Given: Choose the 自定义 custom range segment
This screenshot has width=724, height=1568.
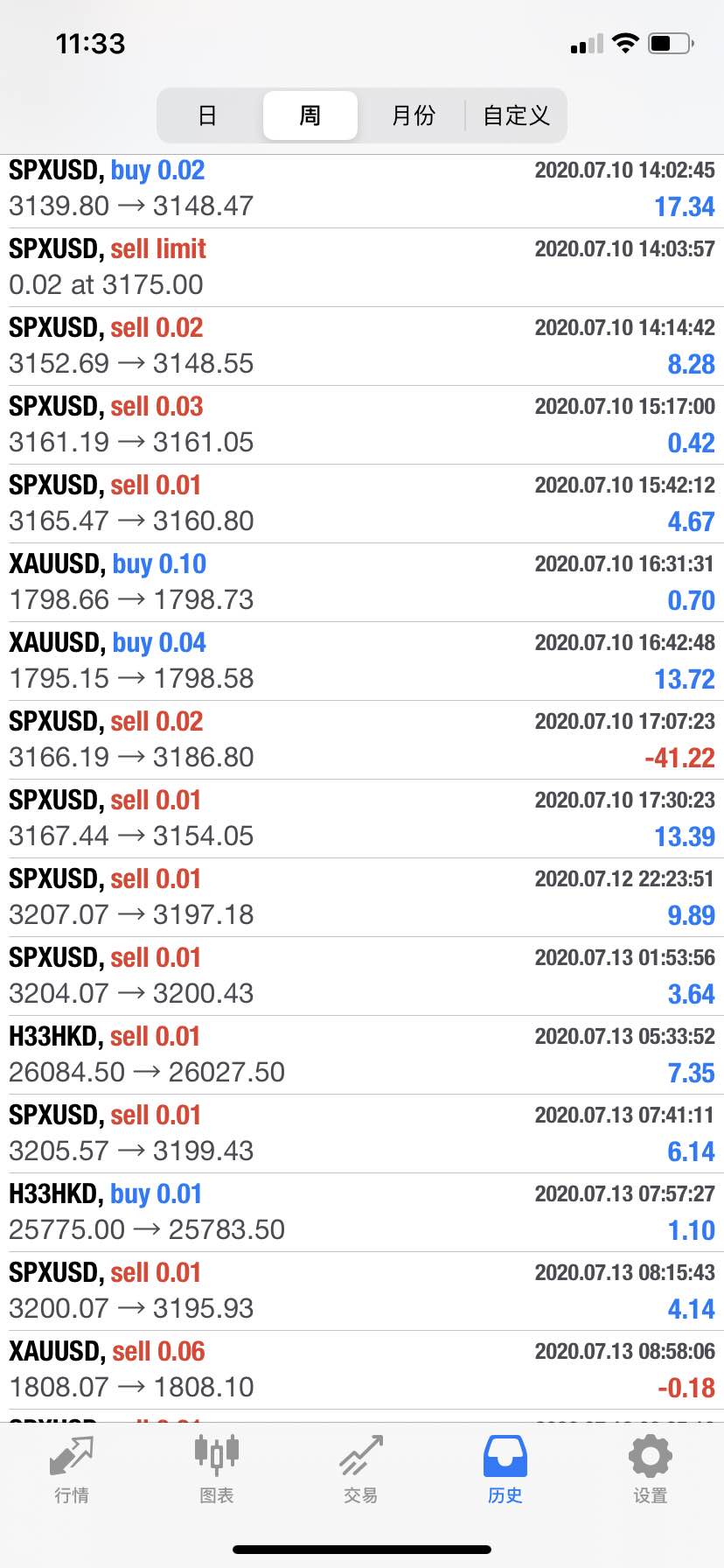Looking at the screenshot, I should point(516,115).
